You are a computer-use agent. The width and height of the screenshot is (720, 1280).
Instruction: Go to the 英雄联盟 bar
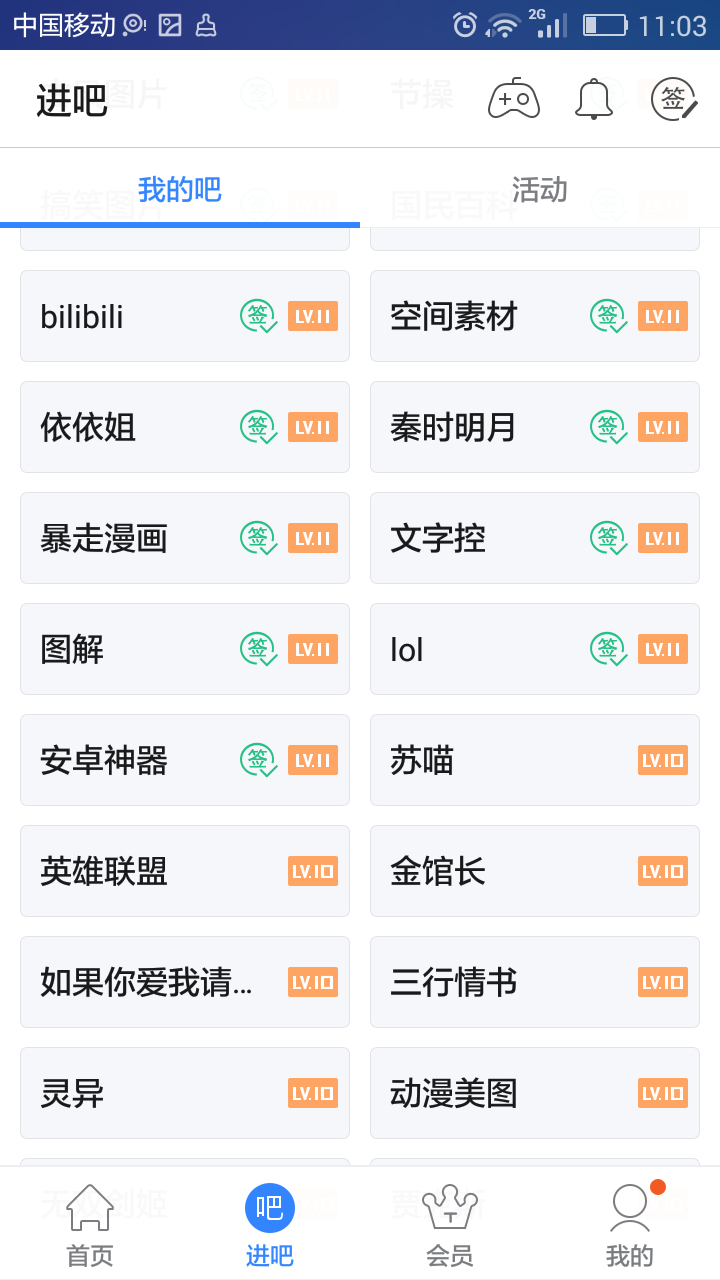point(185,871)
